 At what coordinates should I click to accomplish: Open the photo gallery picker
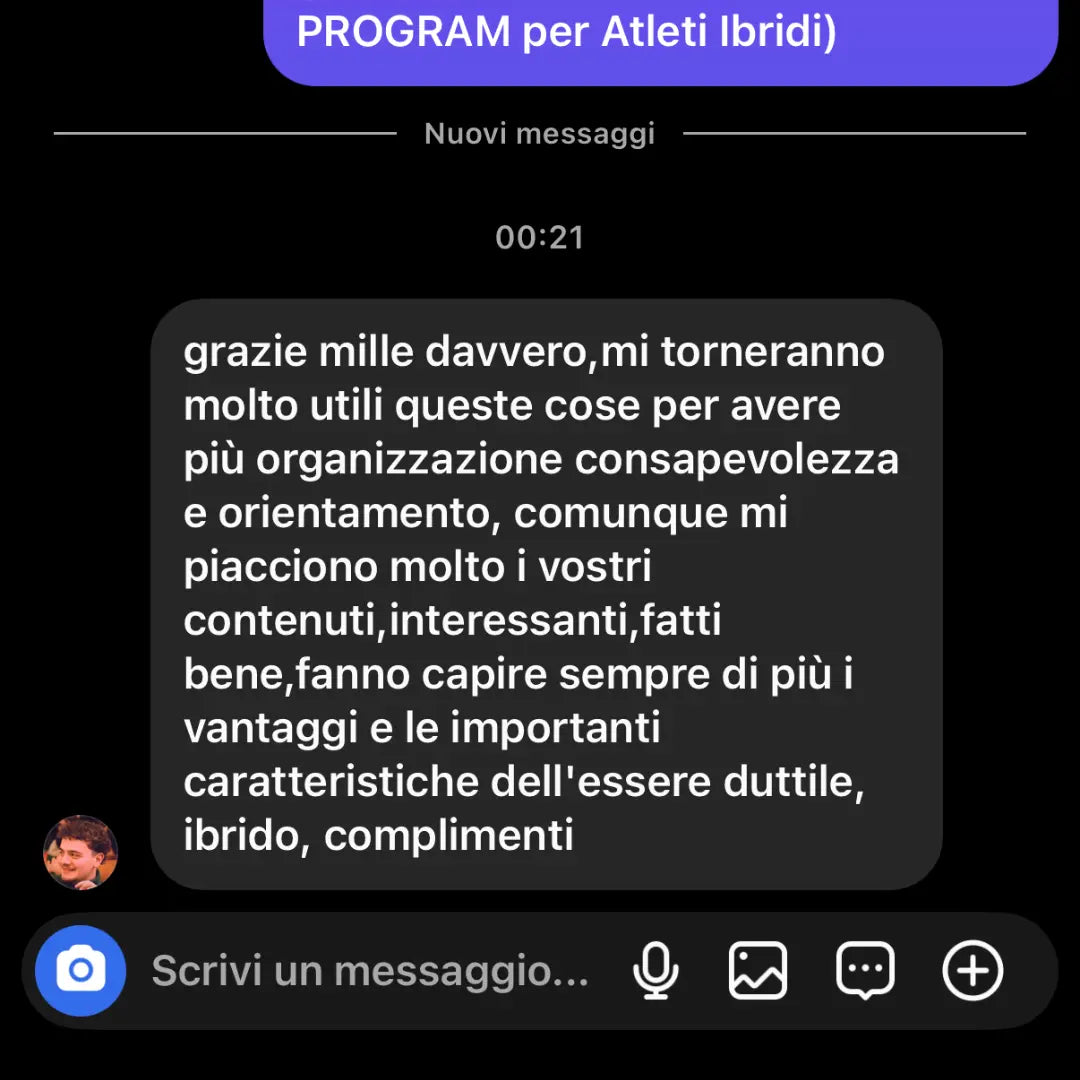click(x=758, y=970)
